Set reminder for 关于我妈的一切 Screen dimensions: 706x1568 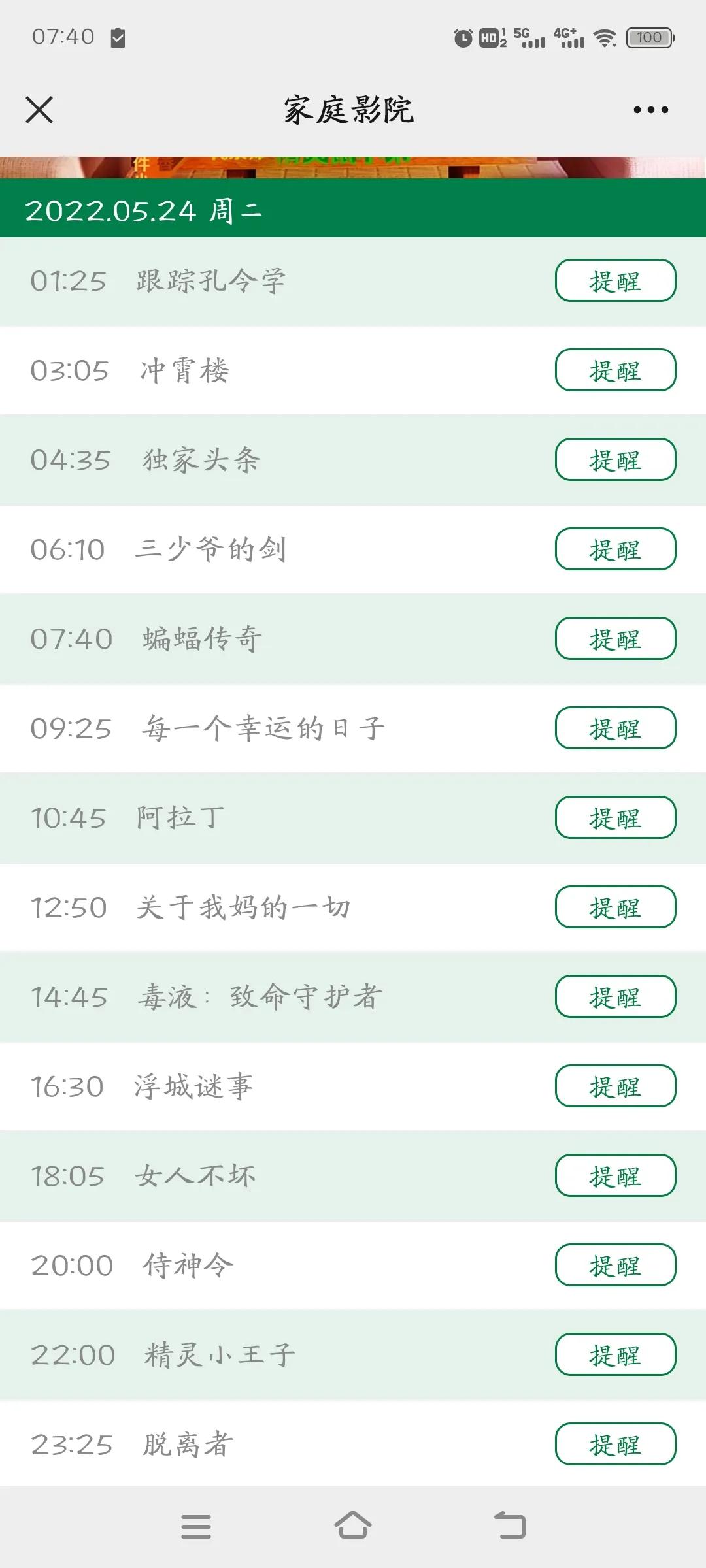[x=614, y=907]
